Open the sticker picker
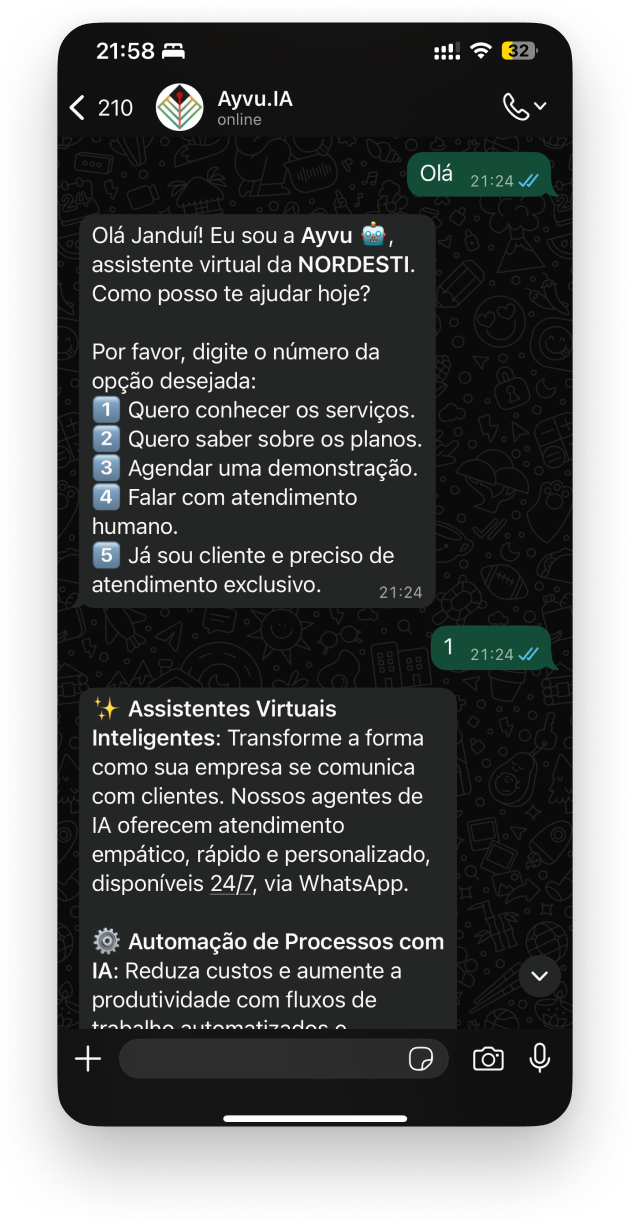Viewport: 629px width, 1220px height. coord(421,1059)
